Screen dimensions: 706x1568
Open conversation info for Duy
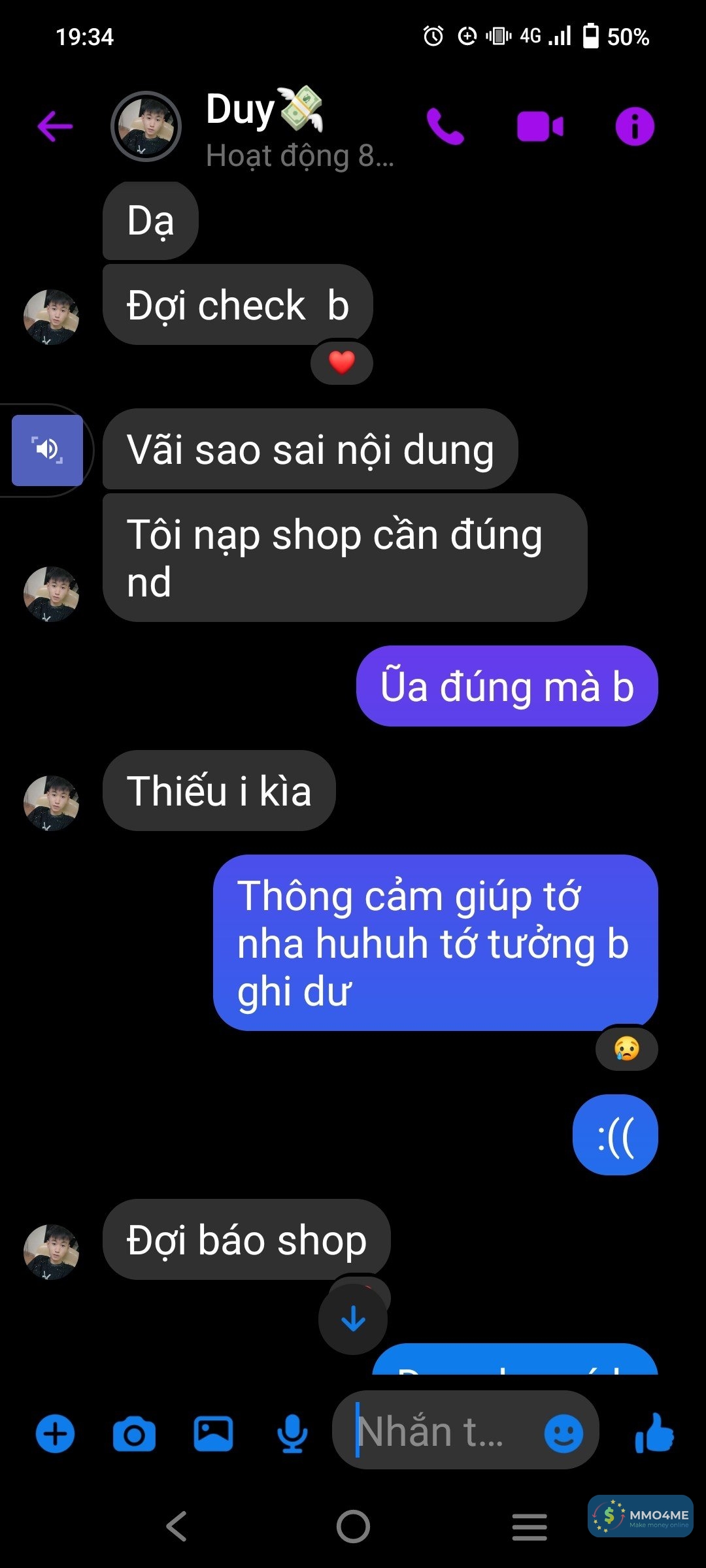[x=634, y=125]
